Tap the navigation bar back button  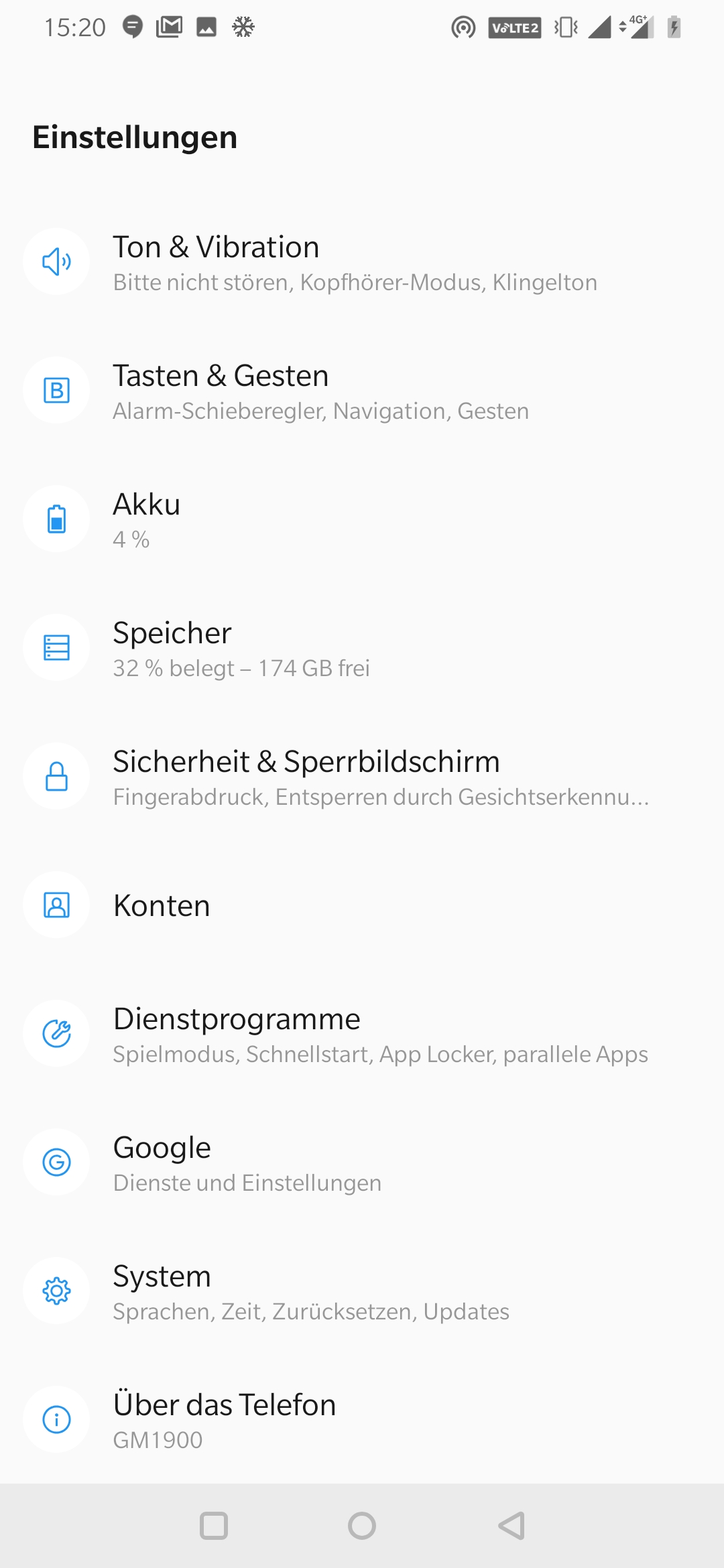point(511,1526)
